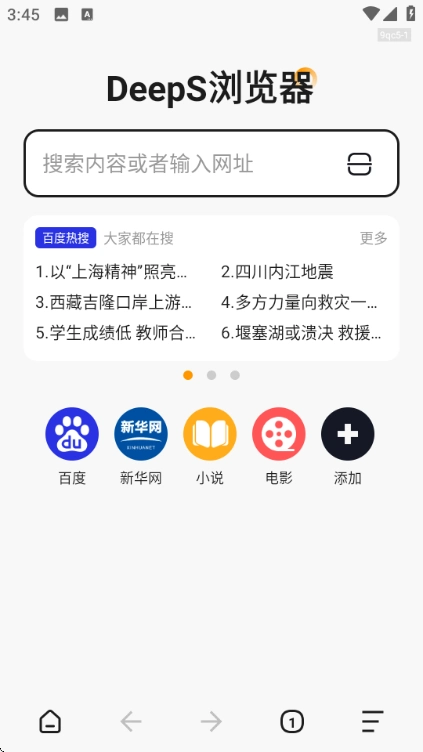Tap the search or URL input box
Viewport: 423px width, 752px height.
point(211,163)
